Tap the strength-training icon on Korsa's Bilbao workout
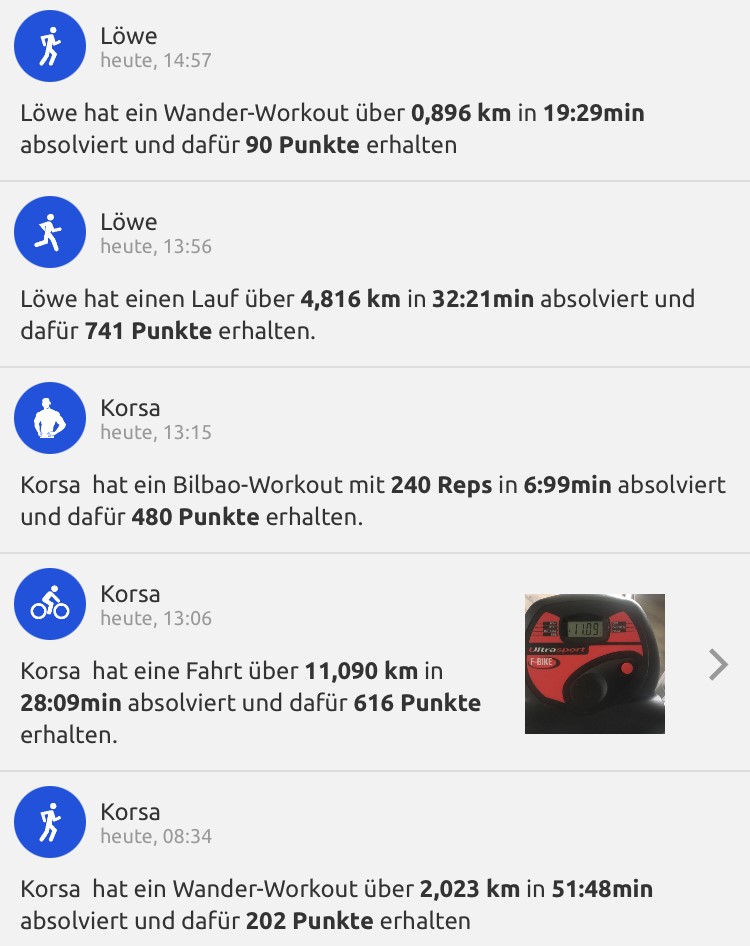The width and height of the screenshot is (750, 946). coord(49,418)
